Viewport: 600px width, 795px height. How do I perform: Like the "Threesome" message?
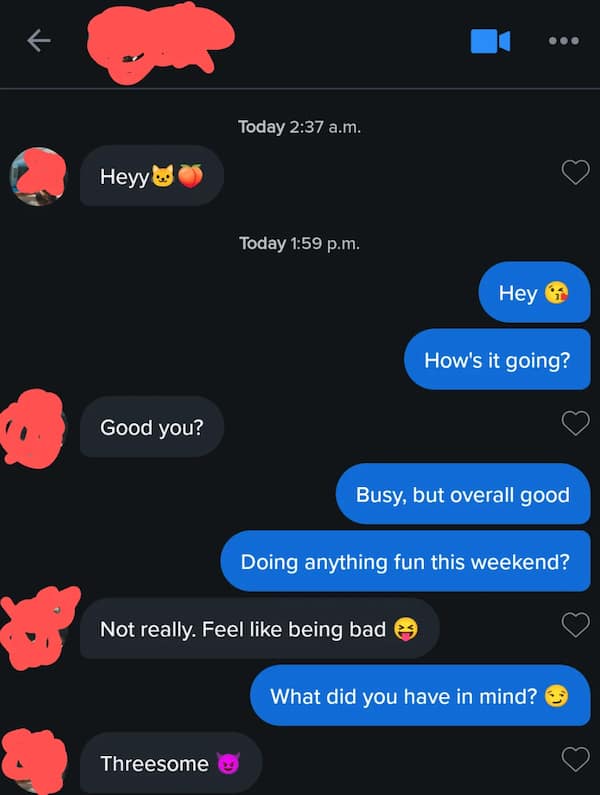(x=575, y=759)
